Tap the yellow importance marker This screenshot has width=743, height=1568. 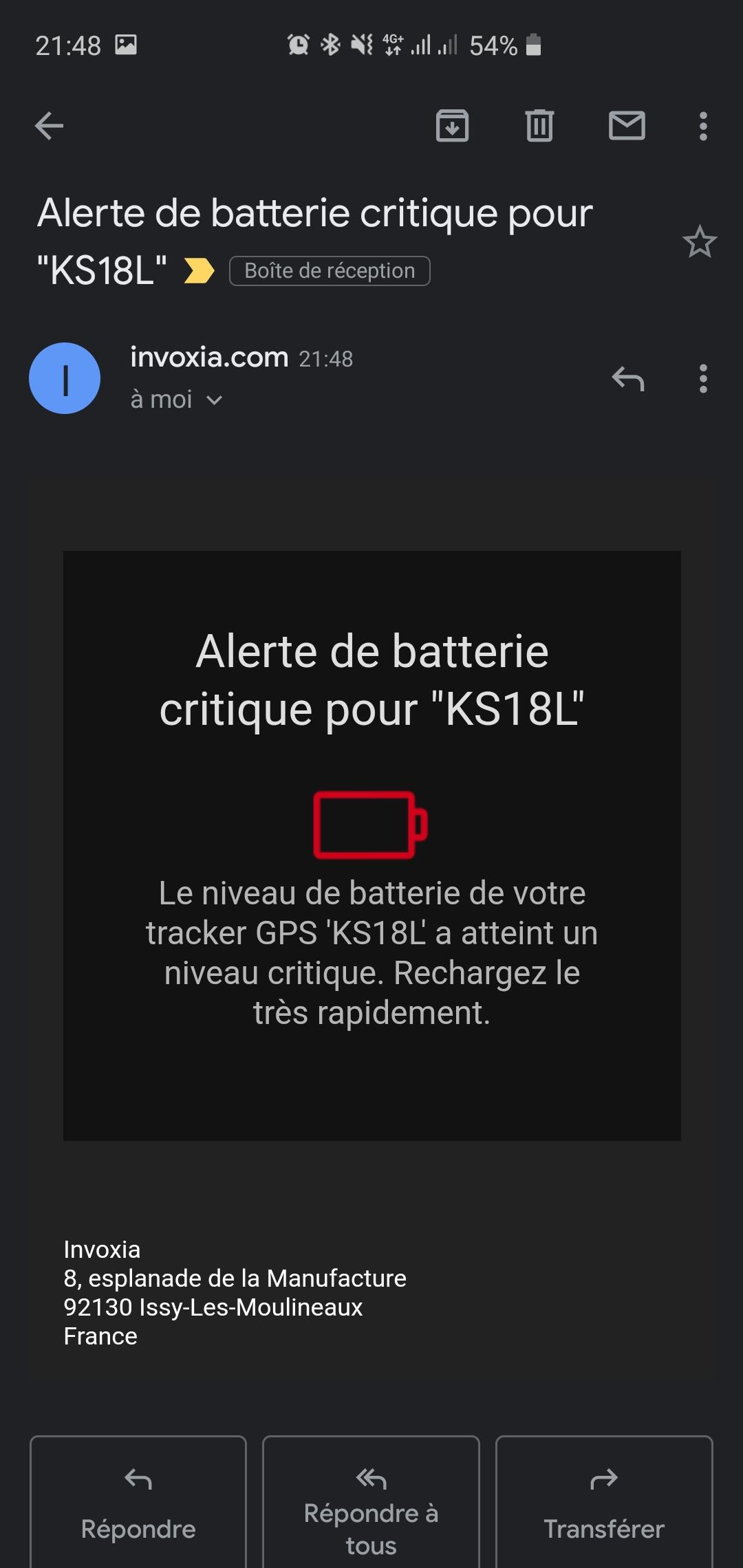pos(200,270)
